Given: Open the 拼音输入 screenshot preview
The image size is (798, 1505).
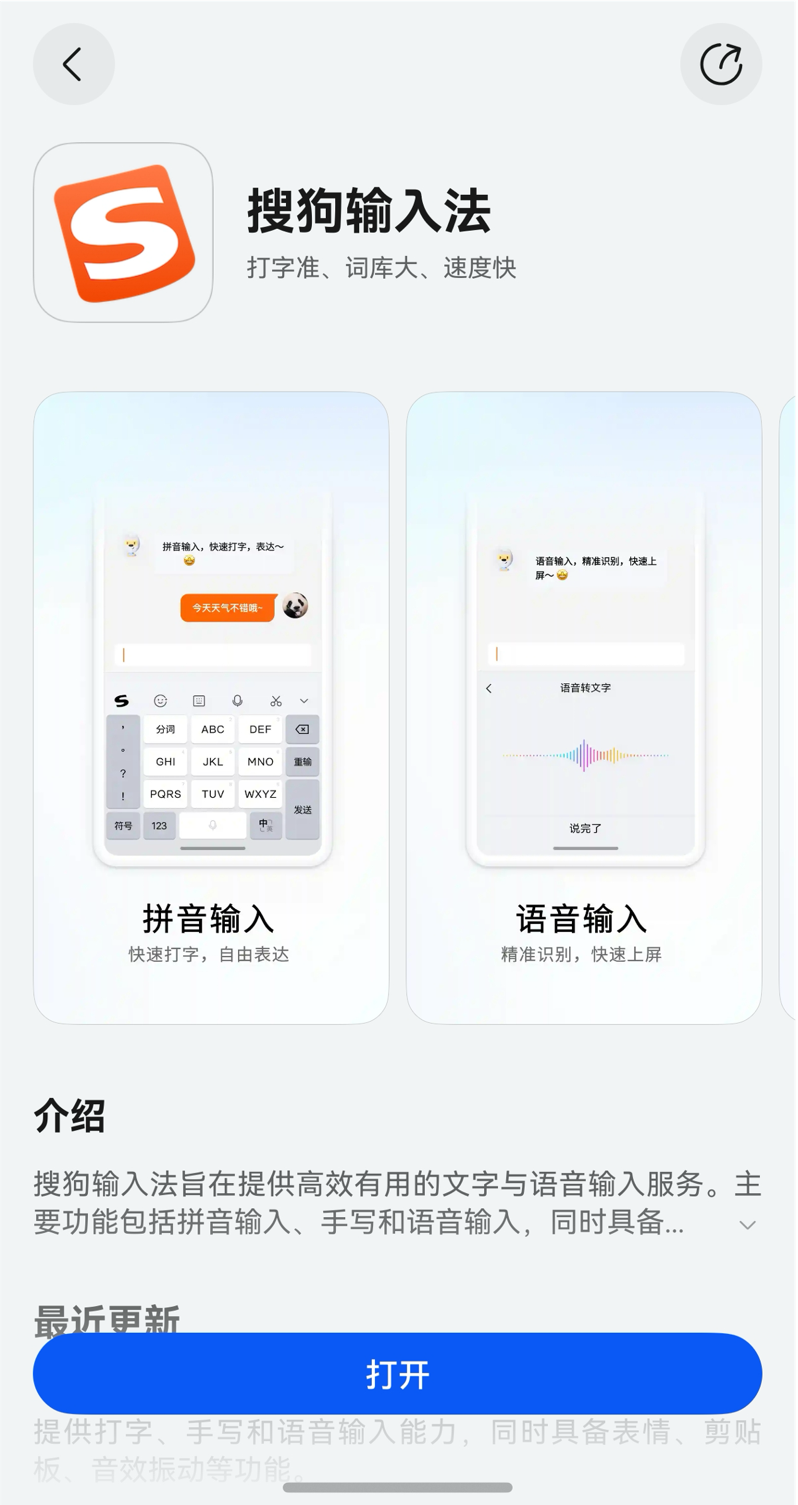Looking at the screenshot, I should click(211, 707).
